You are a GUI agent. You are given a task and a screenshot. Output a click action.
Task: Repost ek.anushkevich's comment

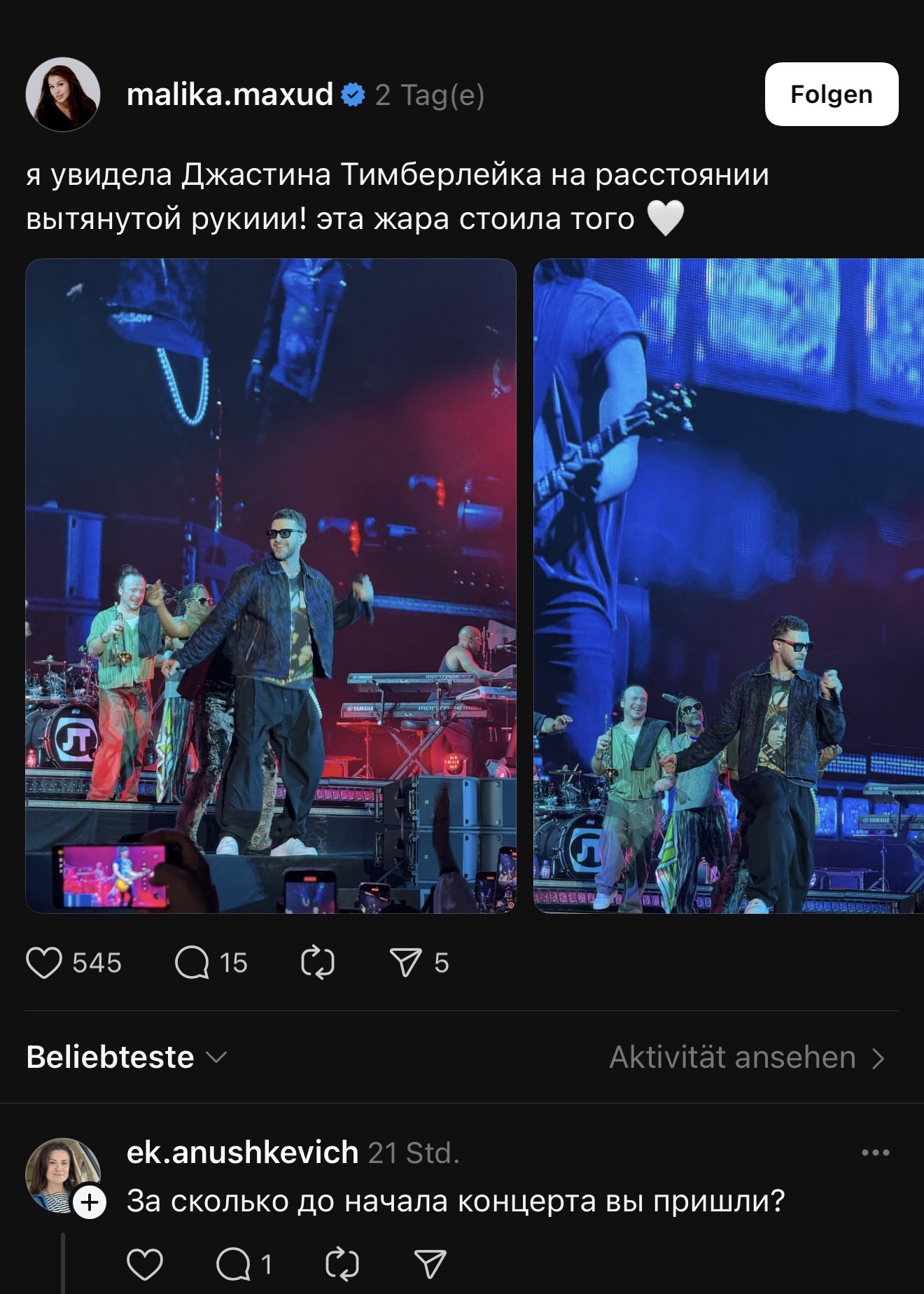(x=342, y=1265)
